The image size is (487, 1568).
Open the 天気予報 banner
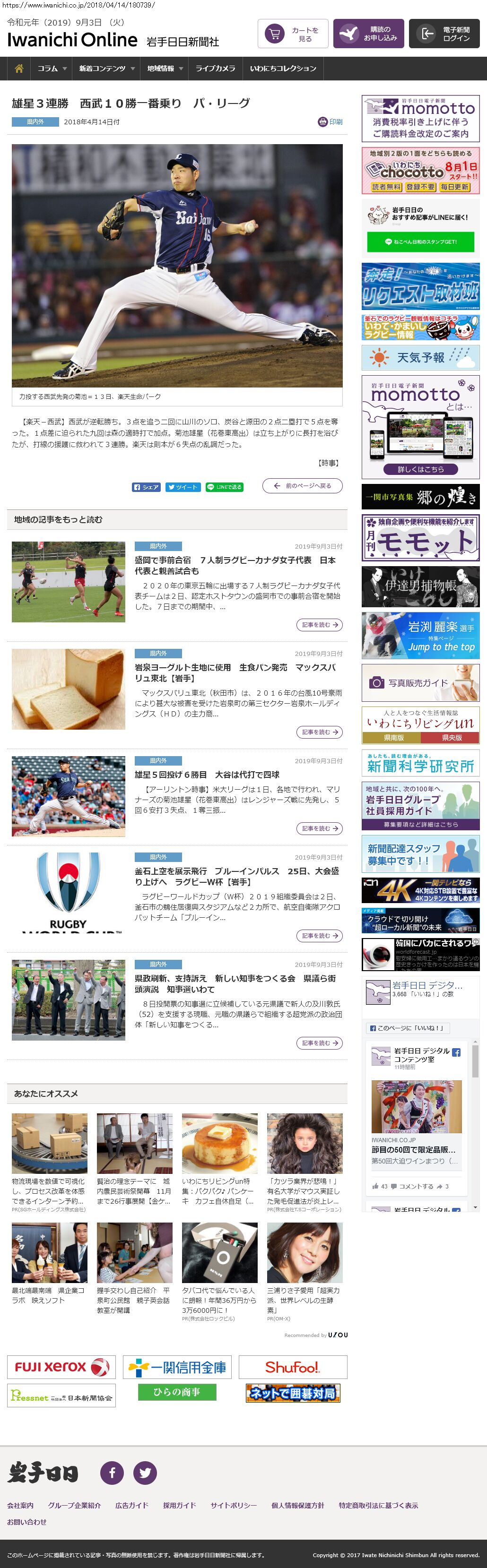(x=420, y=358)
